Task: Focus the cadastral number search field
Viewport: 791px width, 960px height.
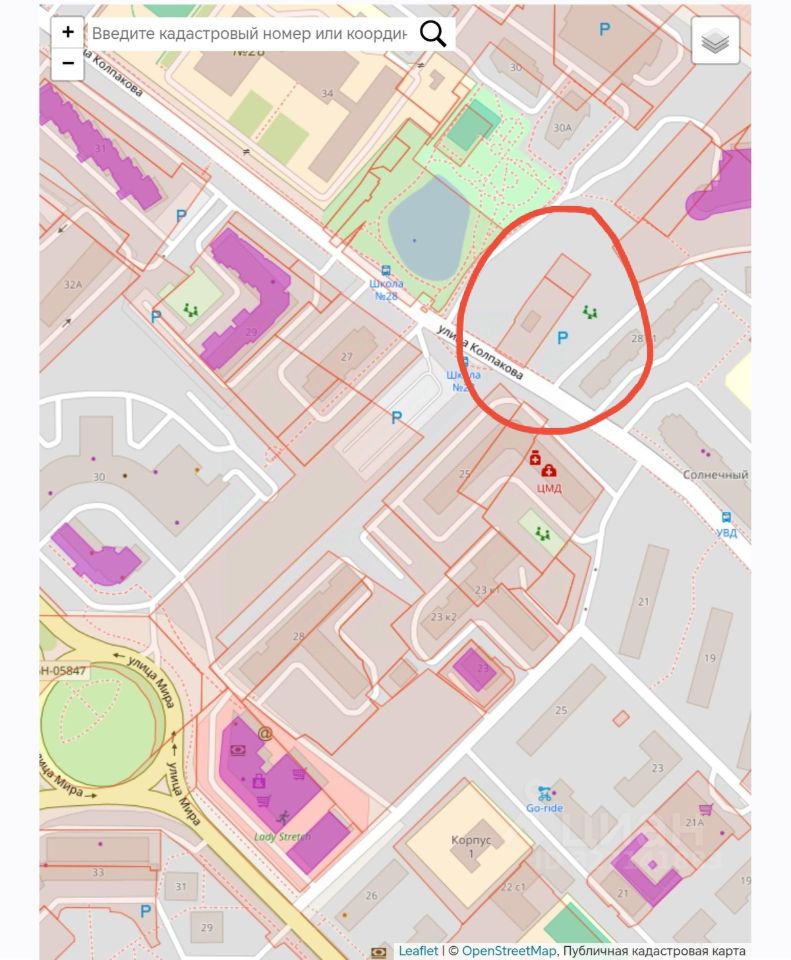Action: pyautogui.click(x=248, y=33)
